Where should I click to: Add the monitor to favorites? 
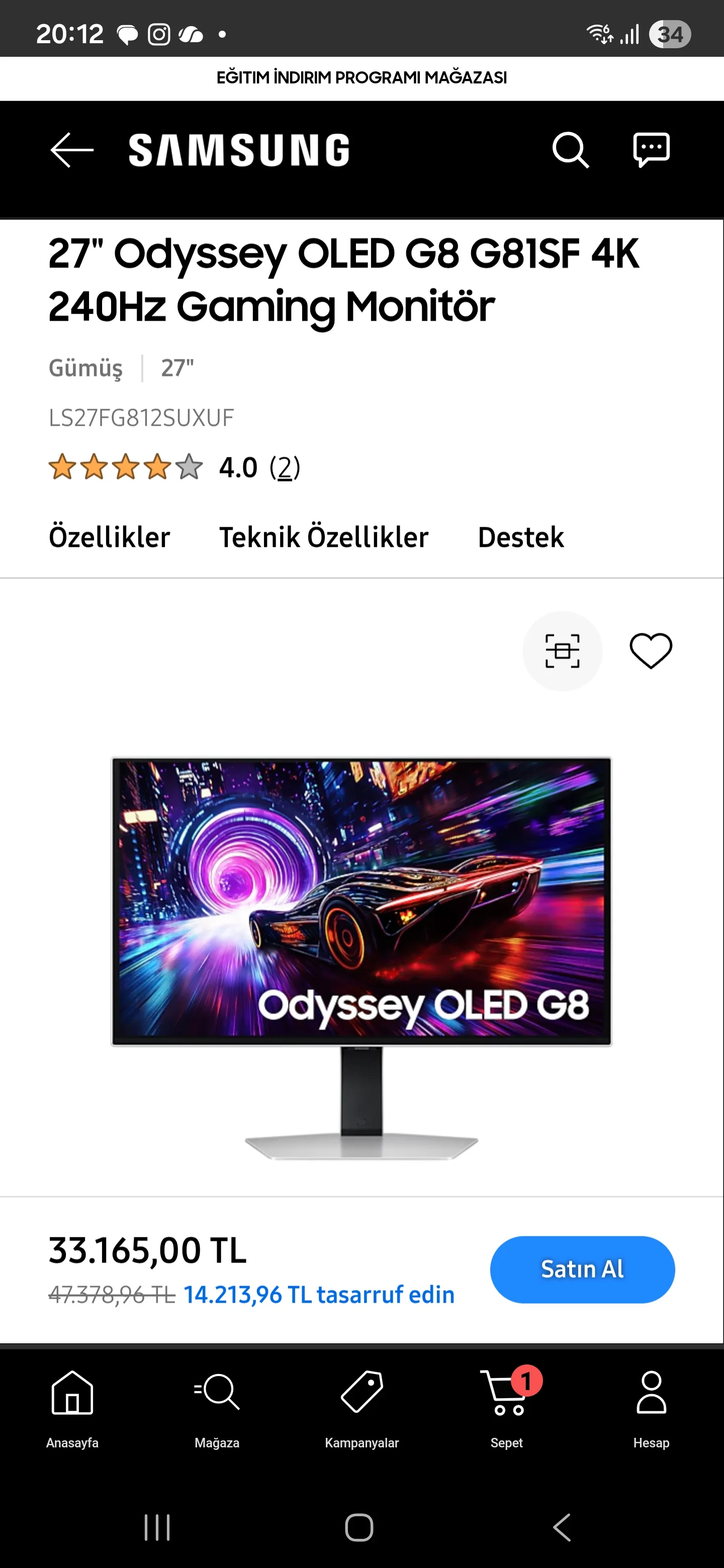[650, 651]
